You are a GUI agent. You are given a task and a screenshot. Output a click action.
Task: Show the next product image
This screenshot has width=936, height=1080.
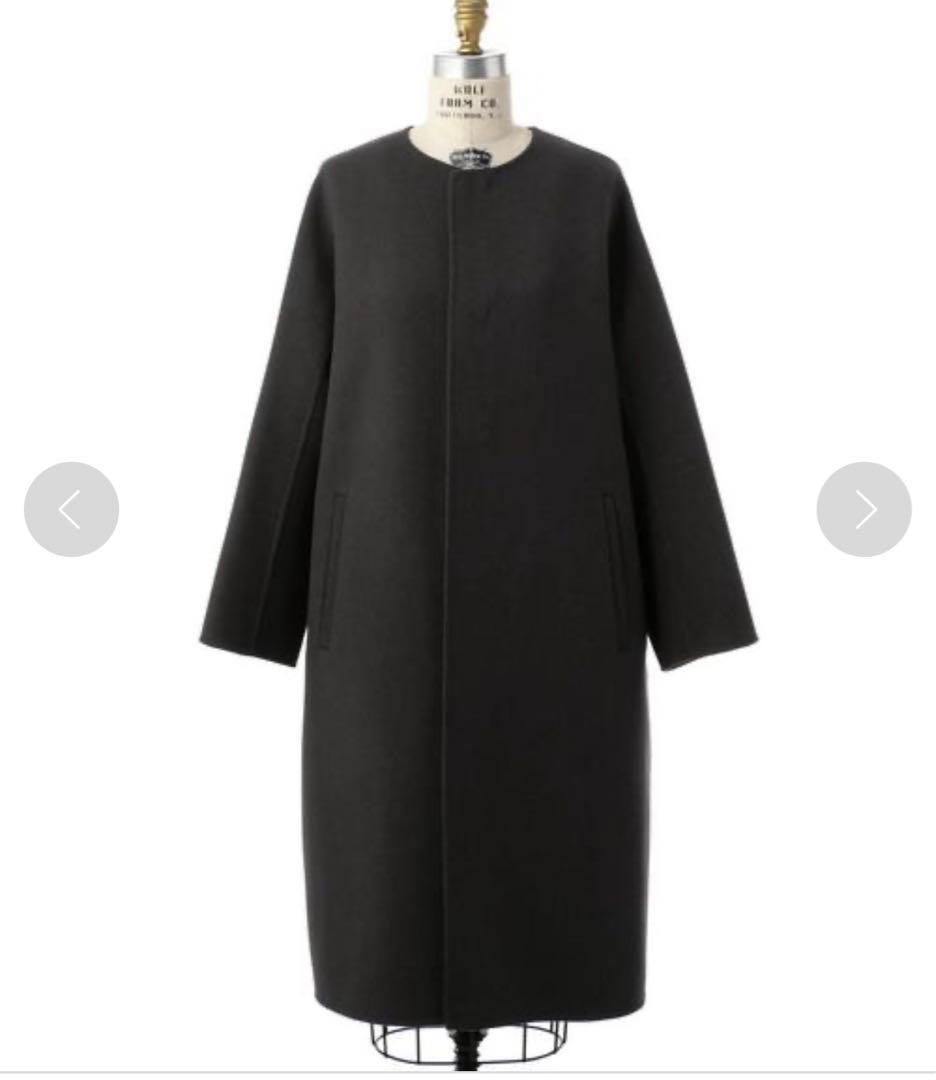[864, 509]
